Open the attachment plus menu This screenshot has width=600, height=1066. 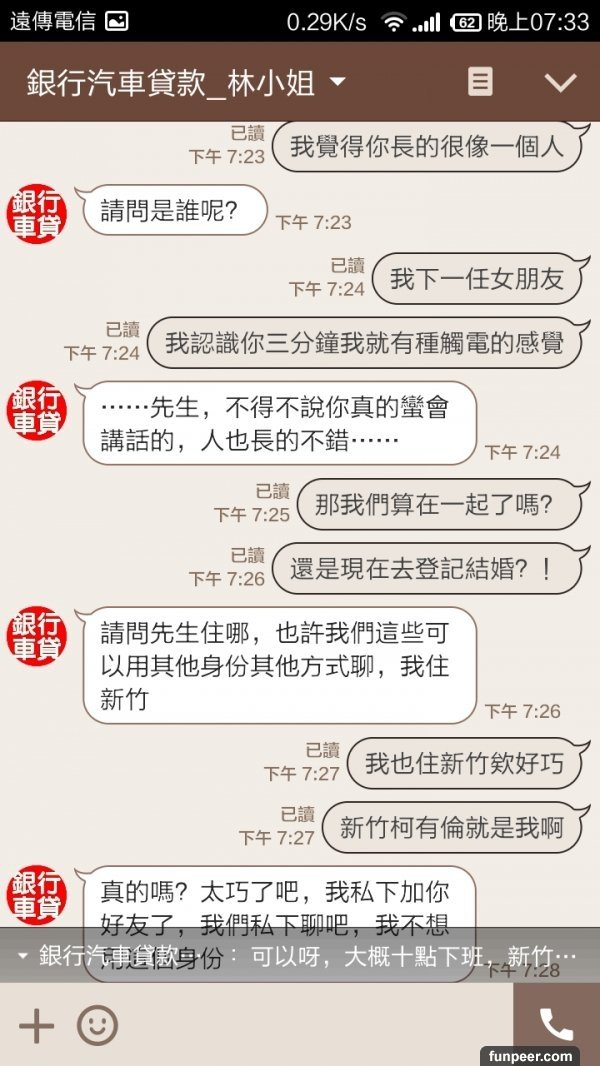coord(37,1025)
